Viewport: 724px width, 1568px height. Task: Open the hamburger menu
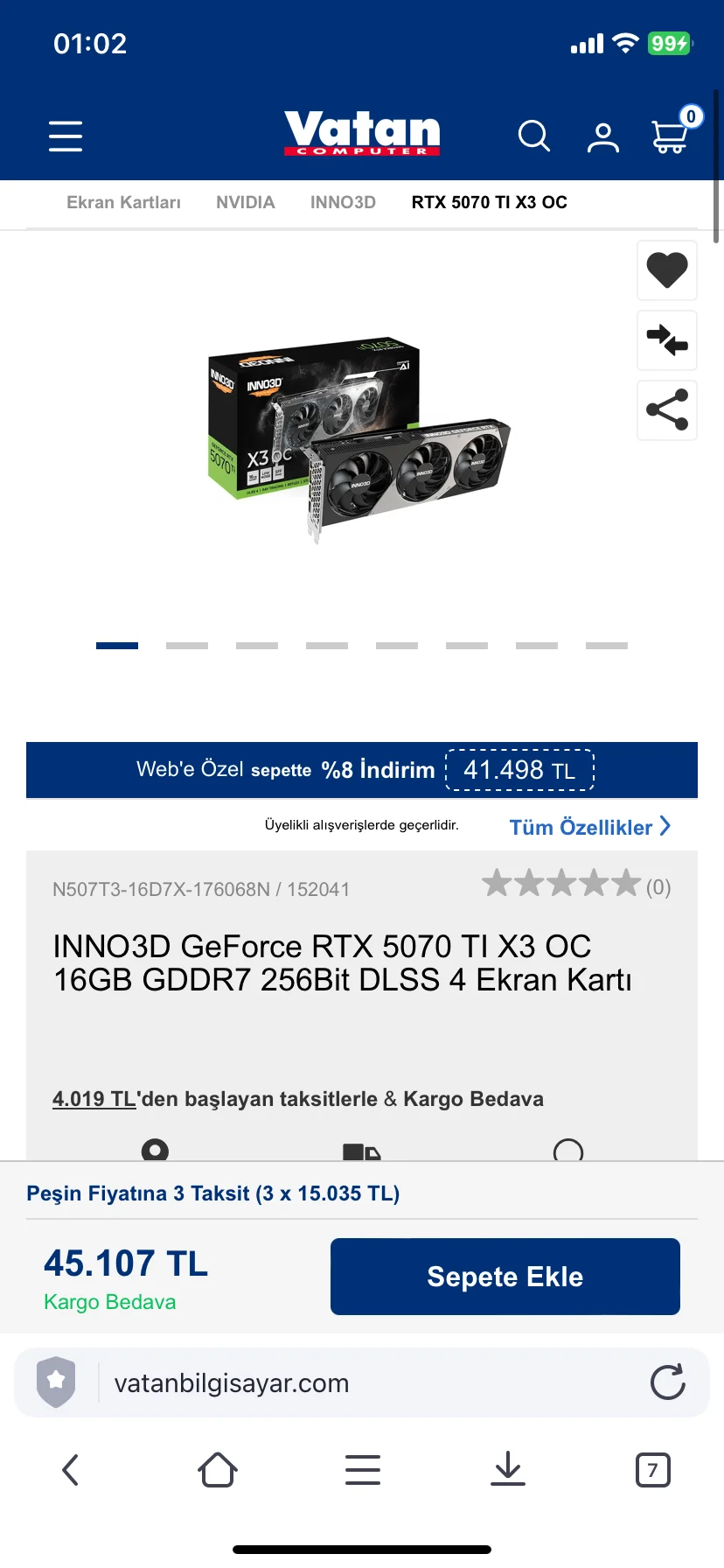(66, 136)
